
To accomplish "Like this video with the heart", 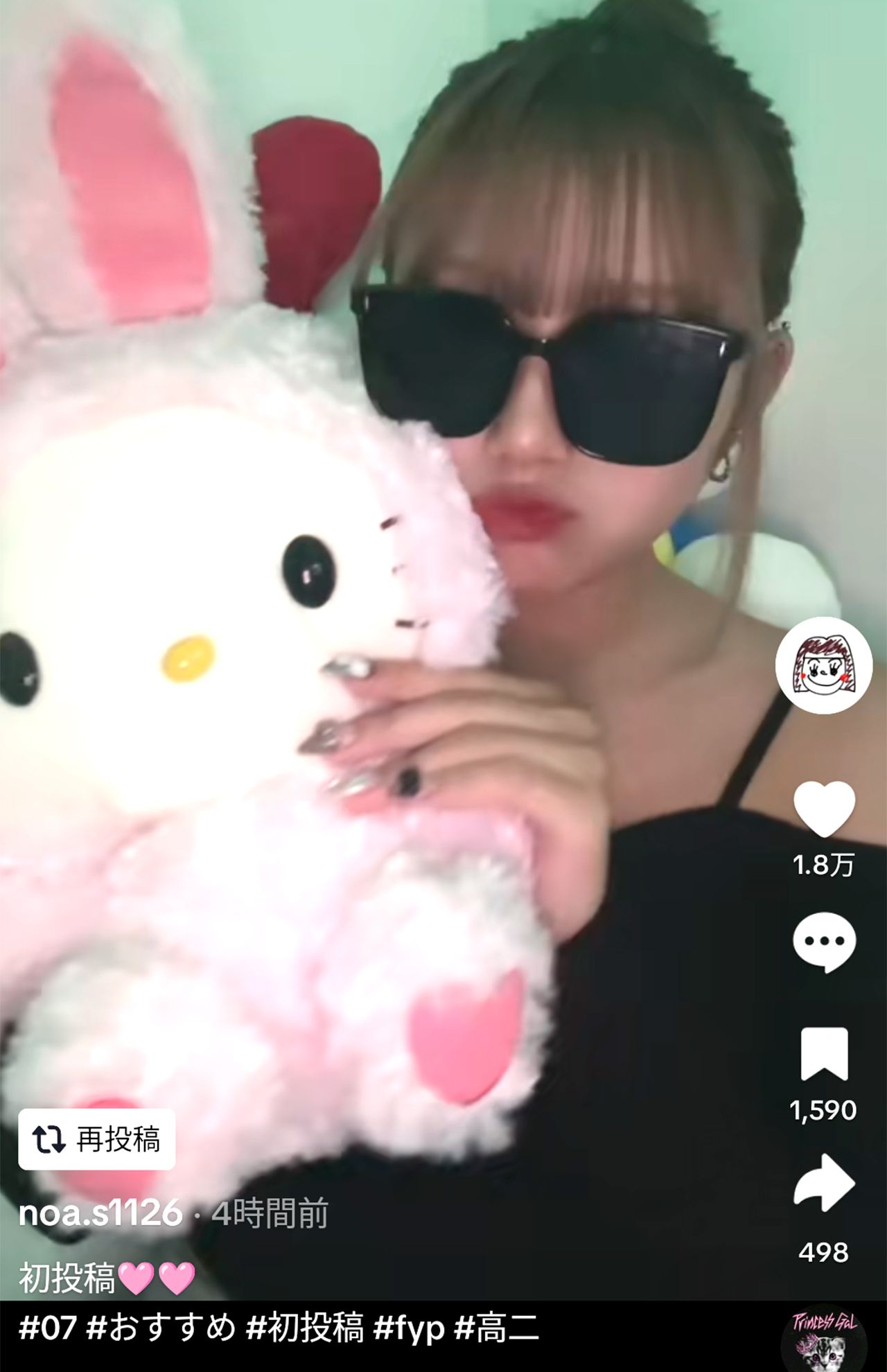I will (823, 809).
